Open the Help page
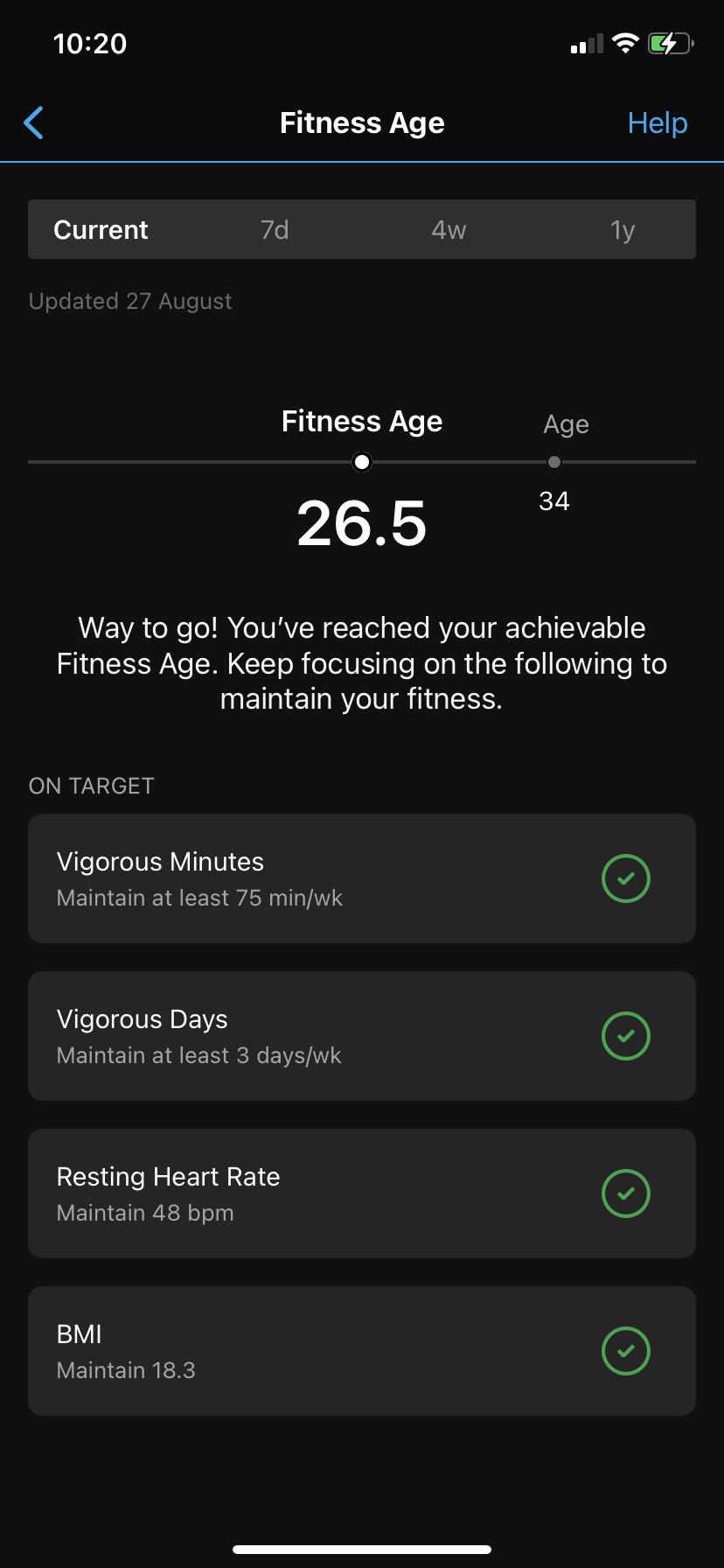Viewport: 724px width, 1568px height. pyautogui.click(x=657, y=122)
